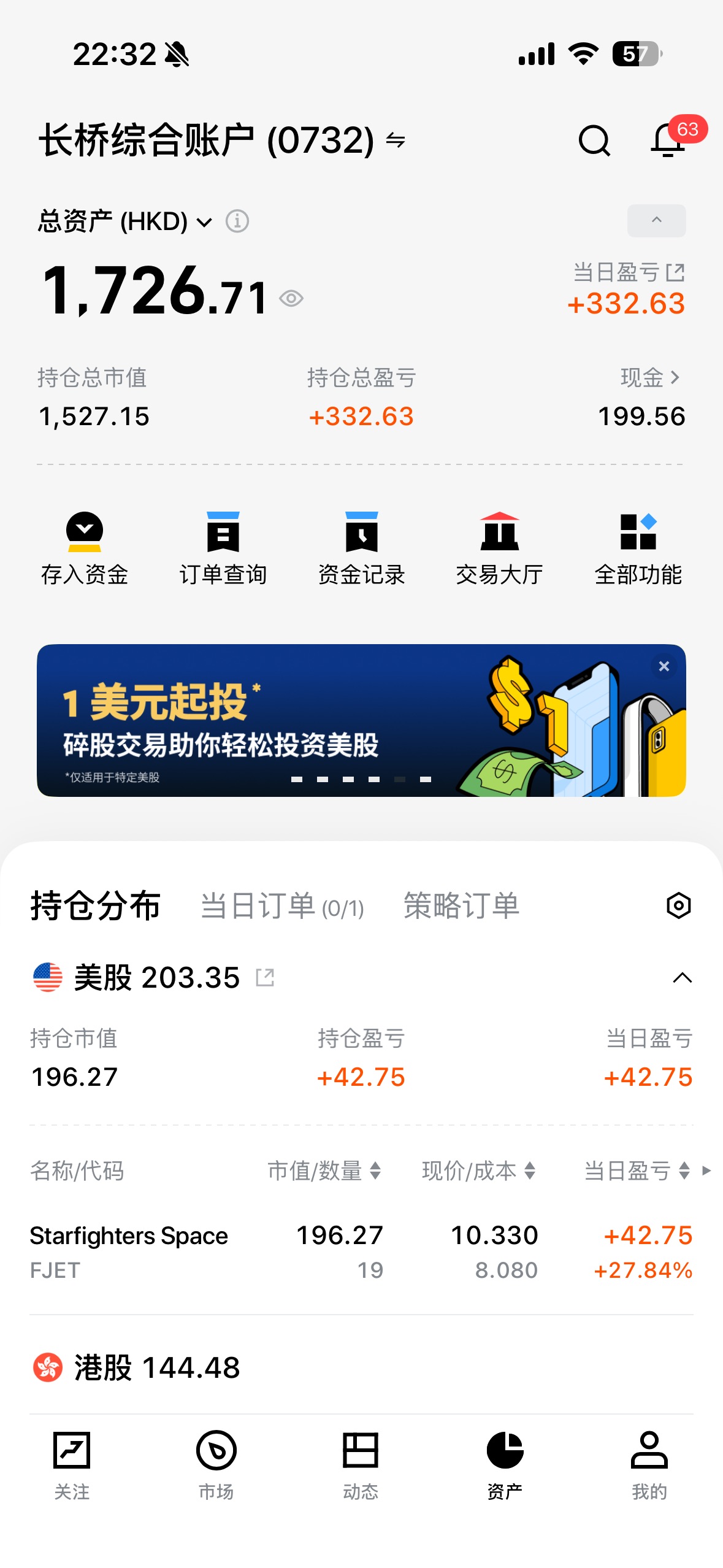Open the notifications bell
The width and height of the screenshot is (723, 1568).
pos(668,140)
